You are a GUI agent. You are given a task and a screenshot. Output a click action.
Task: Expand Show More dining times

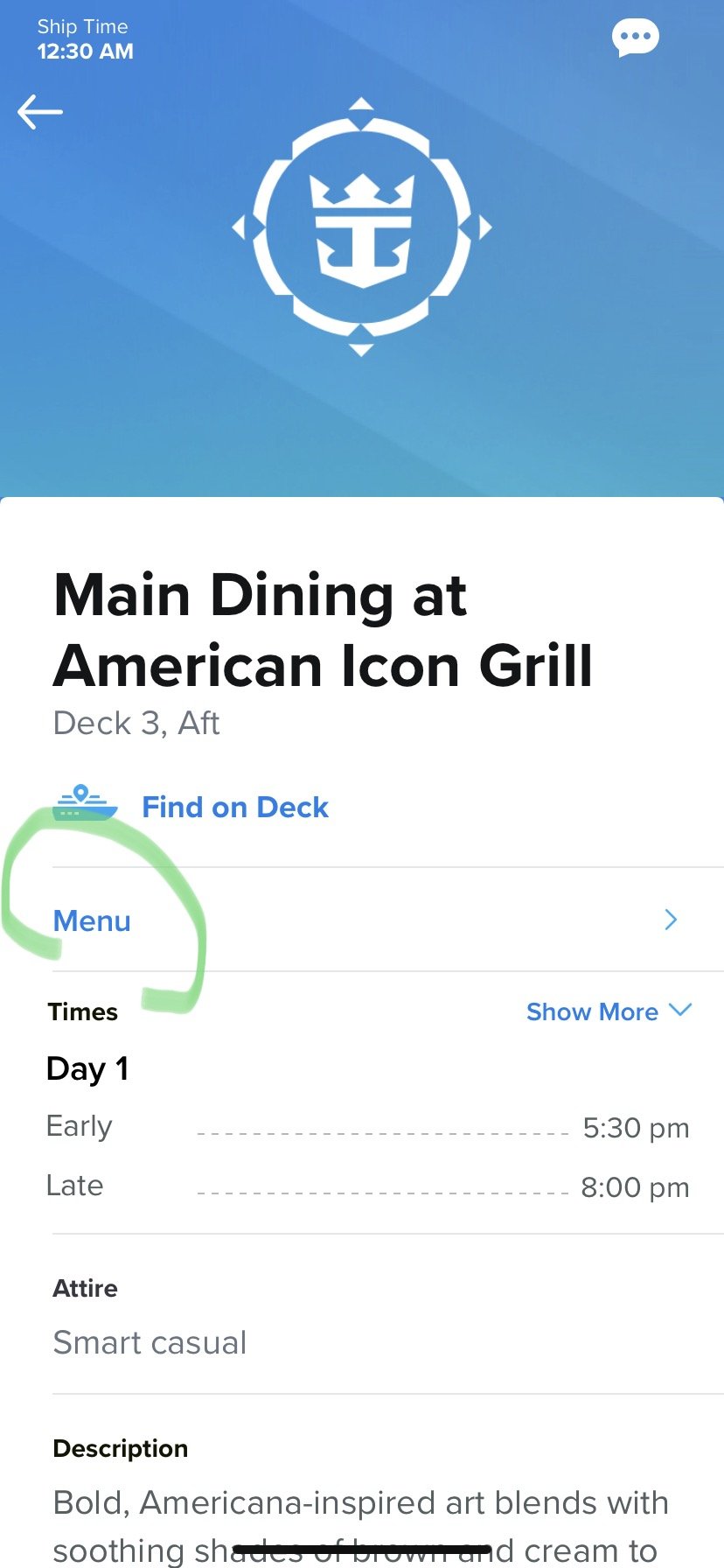point(609,1011)
